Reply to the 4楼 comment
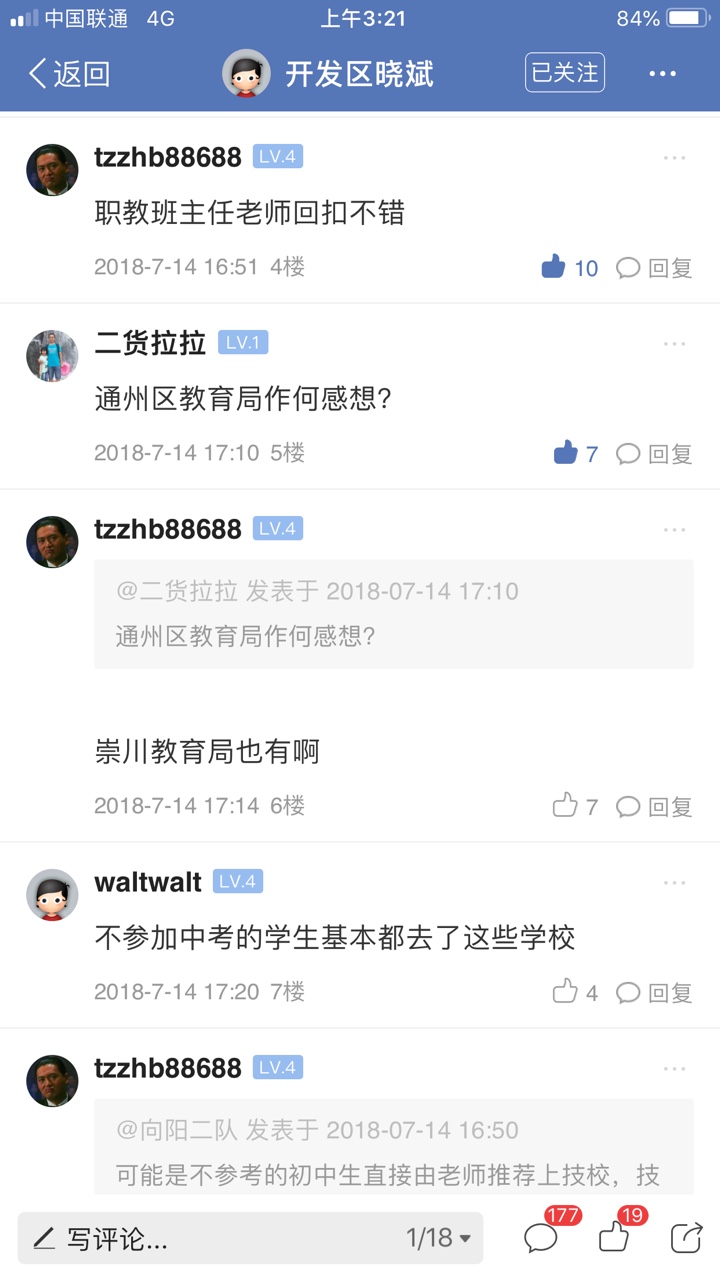This screenshot has height=1280, width=720. click(x=655, y=267)
